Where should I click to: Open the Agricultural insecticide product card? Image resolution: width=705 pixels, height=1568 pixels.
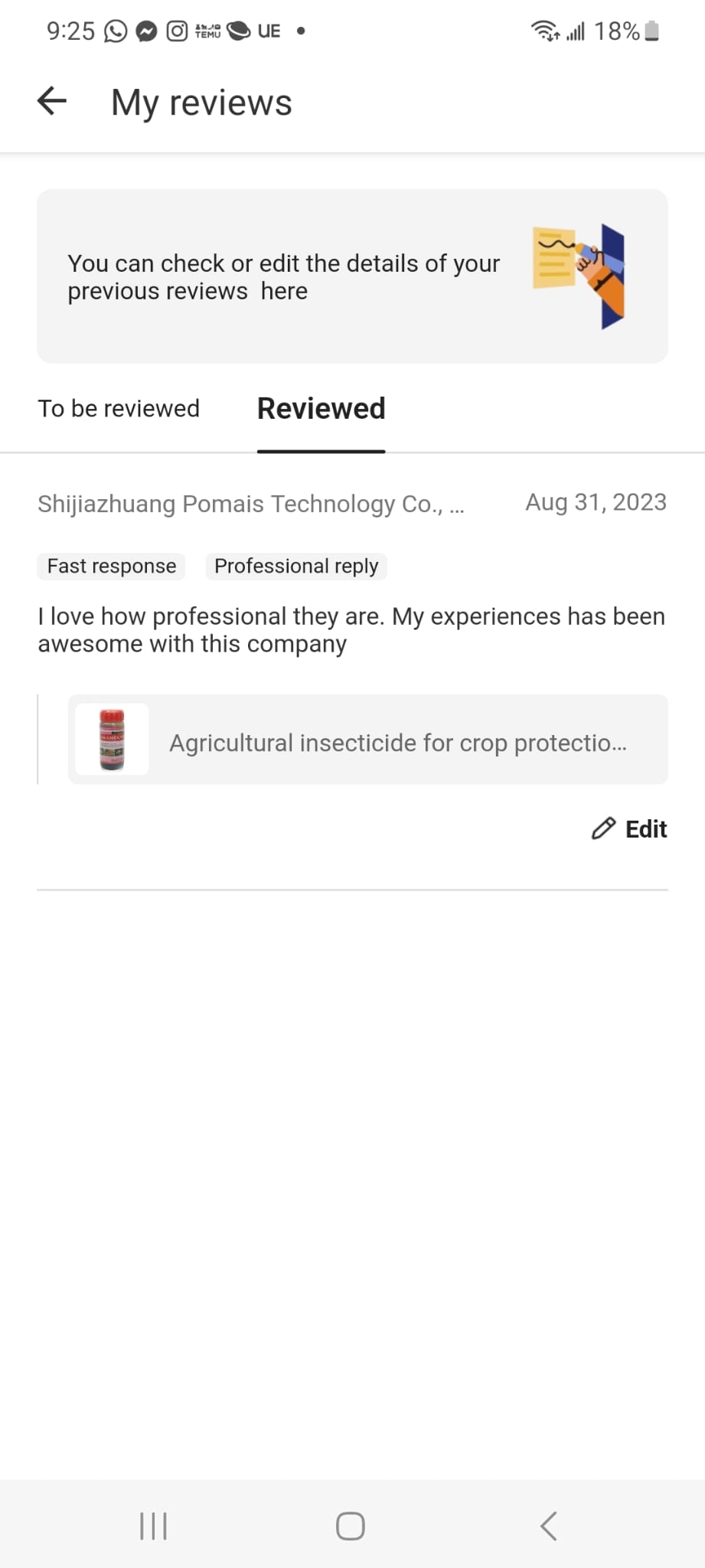point(367,740)
